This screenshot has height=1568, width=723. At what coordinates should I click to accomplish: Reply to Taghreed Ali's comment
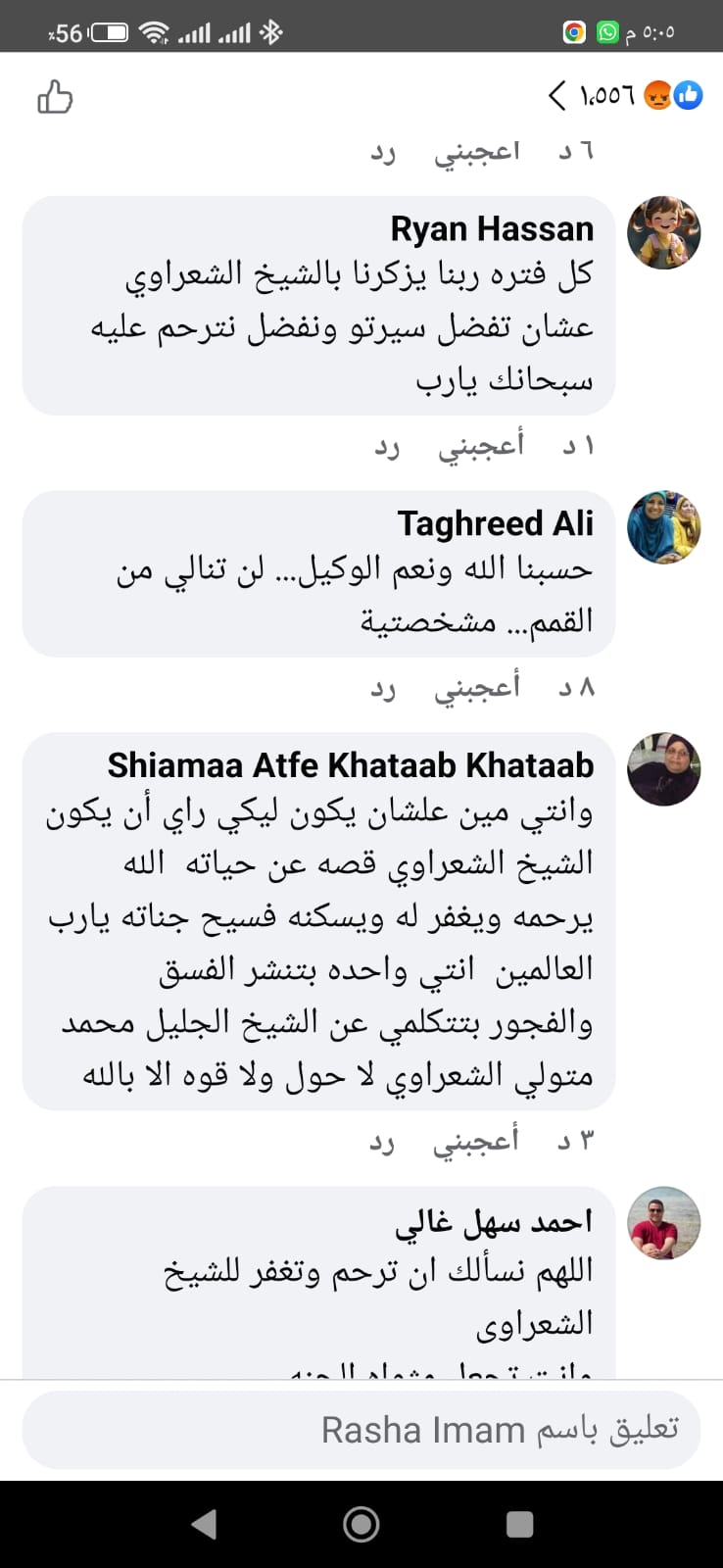[383, 689]
